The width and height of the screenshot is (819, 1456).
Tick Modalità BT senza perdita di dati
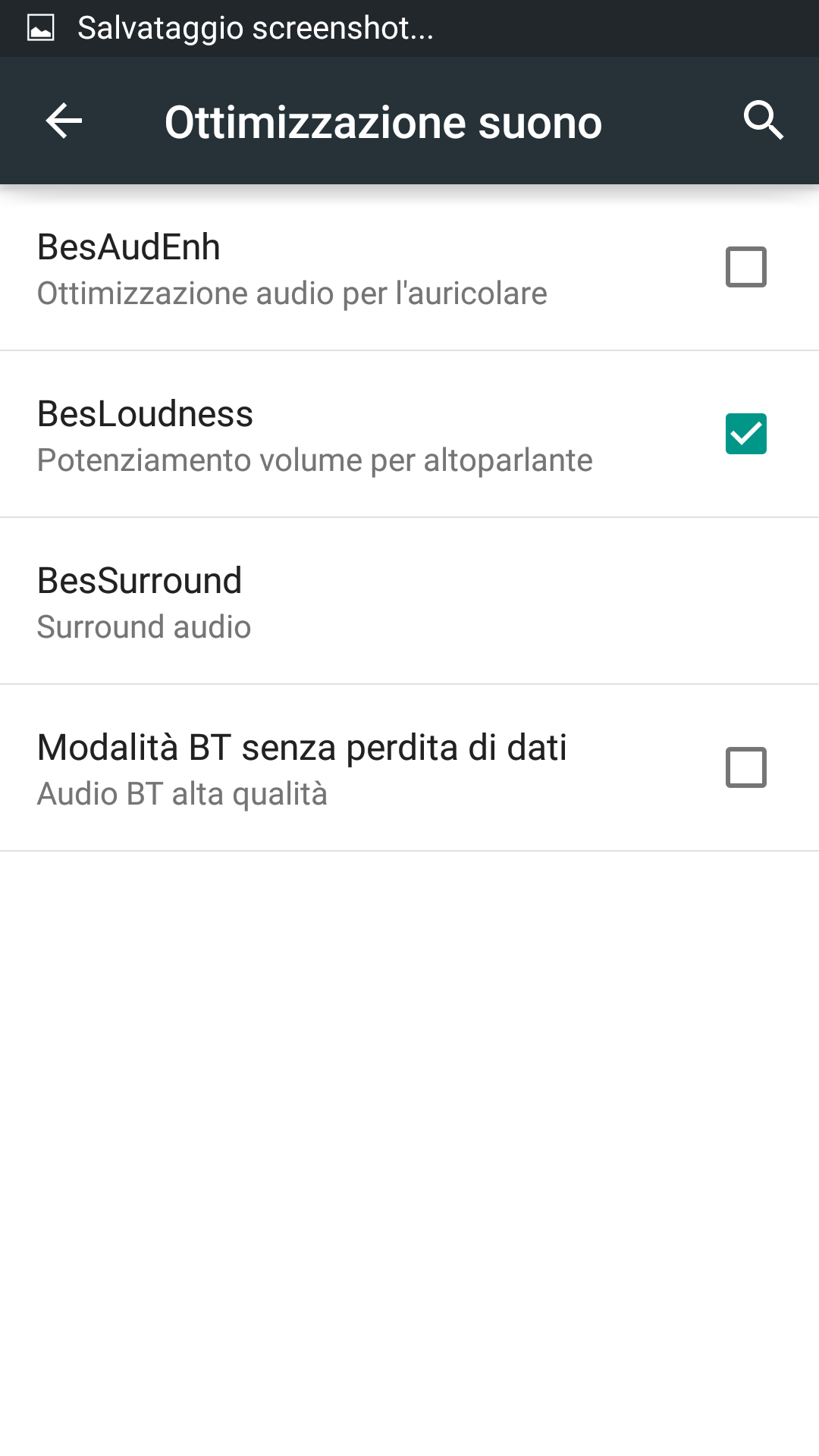pos(746,767)
